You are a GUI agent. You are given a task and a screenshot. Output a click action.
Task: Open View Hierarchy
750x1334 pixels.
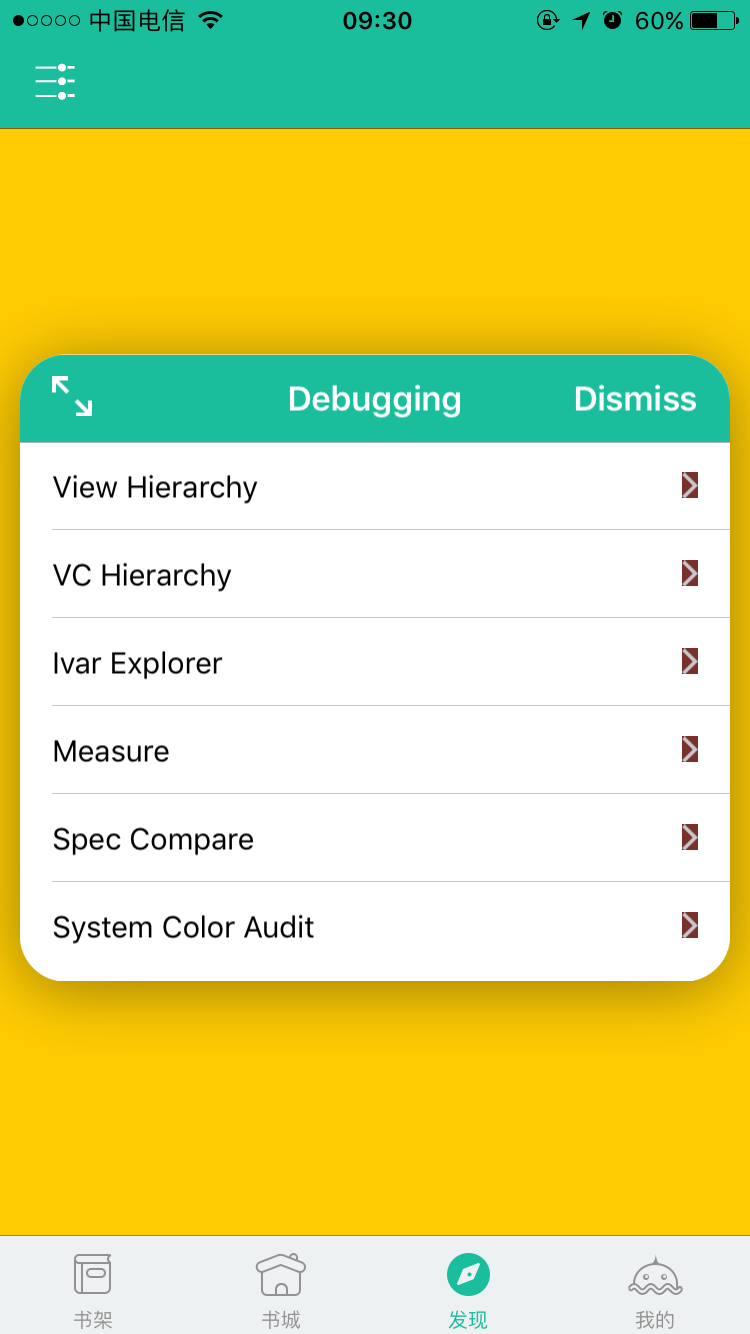(x=375, y=486)
